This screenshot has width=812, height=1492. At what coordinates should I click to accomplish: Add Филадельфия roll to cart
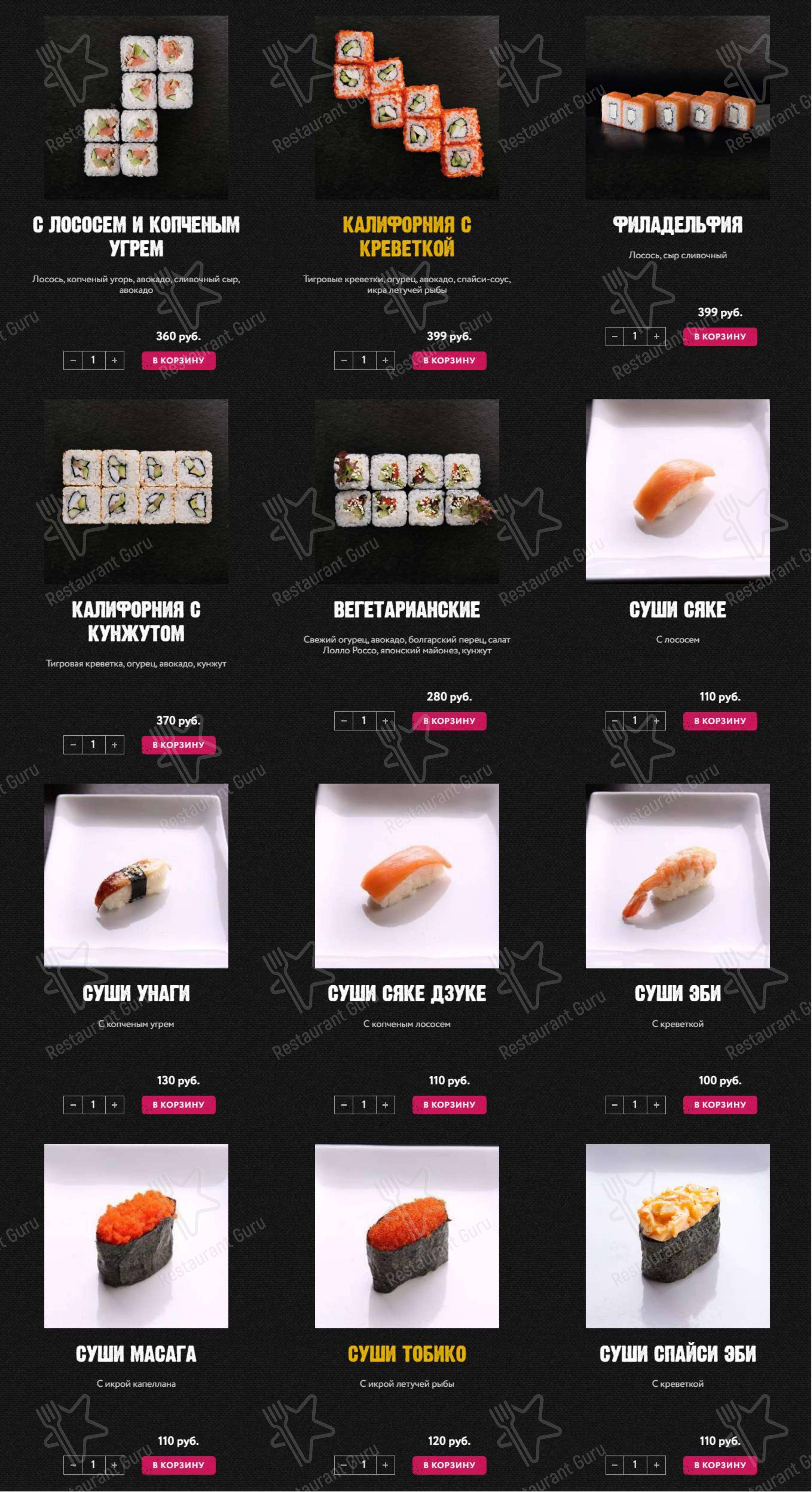[x=720, y=337]
